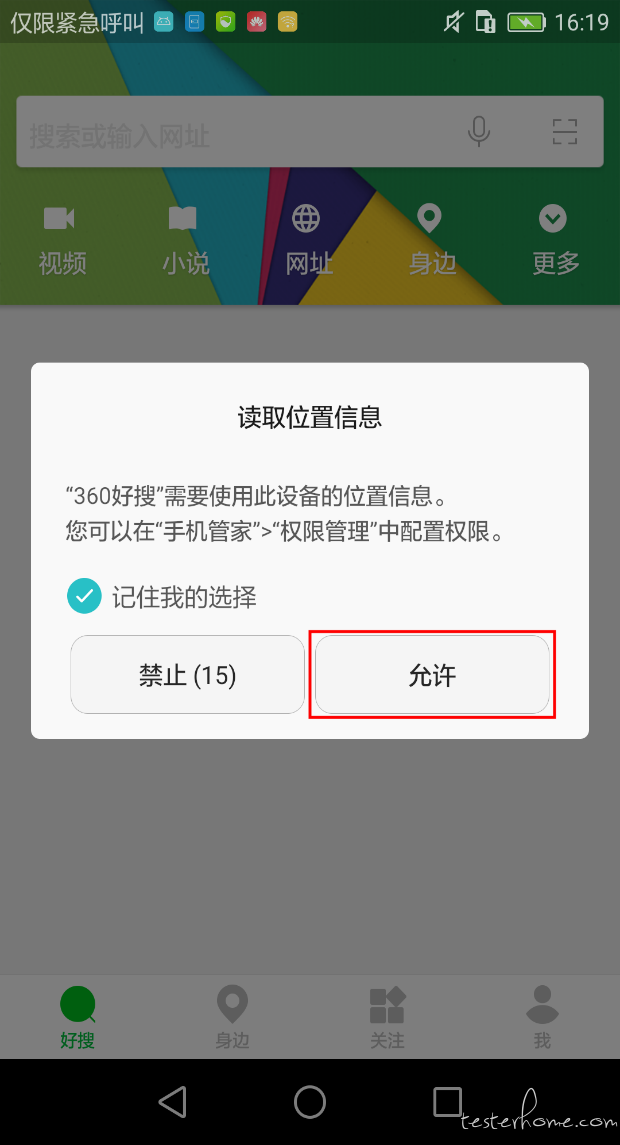Image resolution: width=620 pixels, height=1145 pixels.
Task: Allow the location permission
Action: tap(432, 674)
